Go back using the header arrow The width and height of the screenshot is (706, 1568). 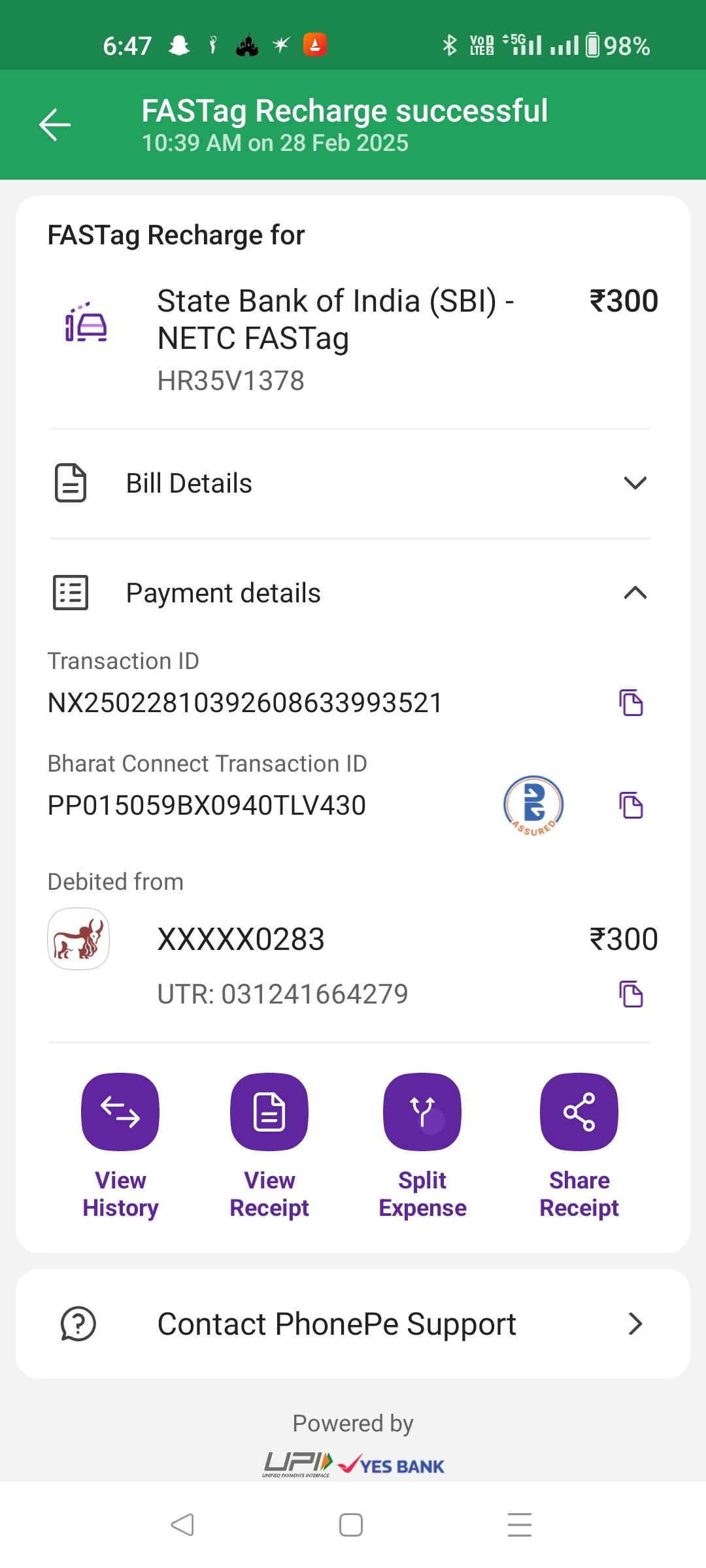tap(55, 125)
